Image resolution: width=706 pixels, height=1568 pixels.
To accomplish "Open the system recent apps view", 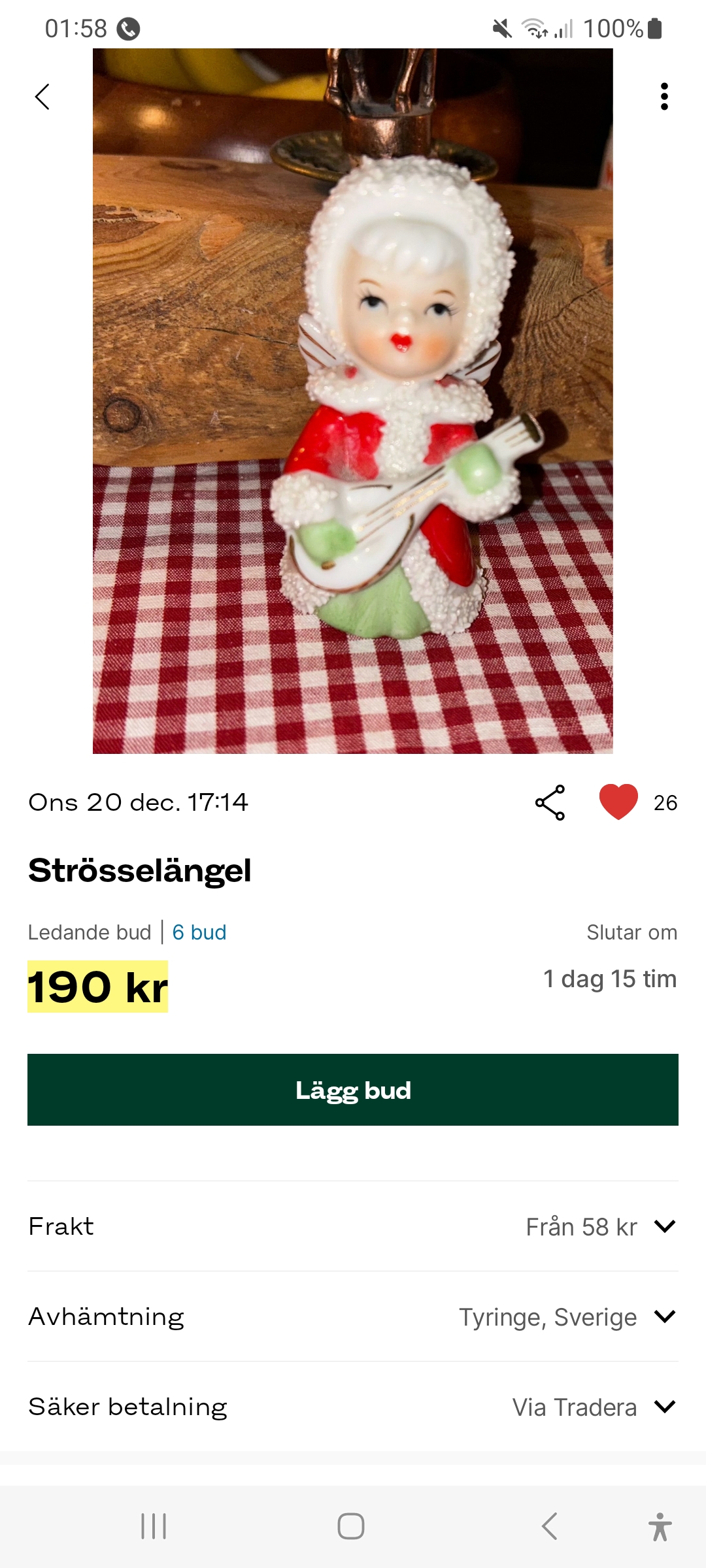I will 154,1526.
